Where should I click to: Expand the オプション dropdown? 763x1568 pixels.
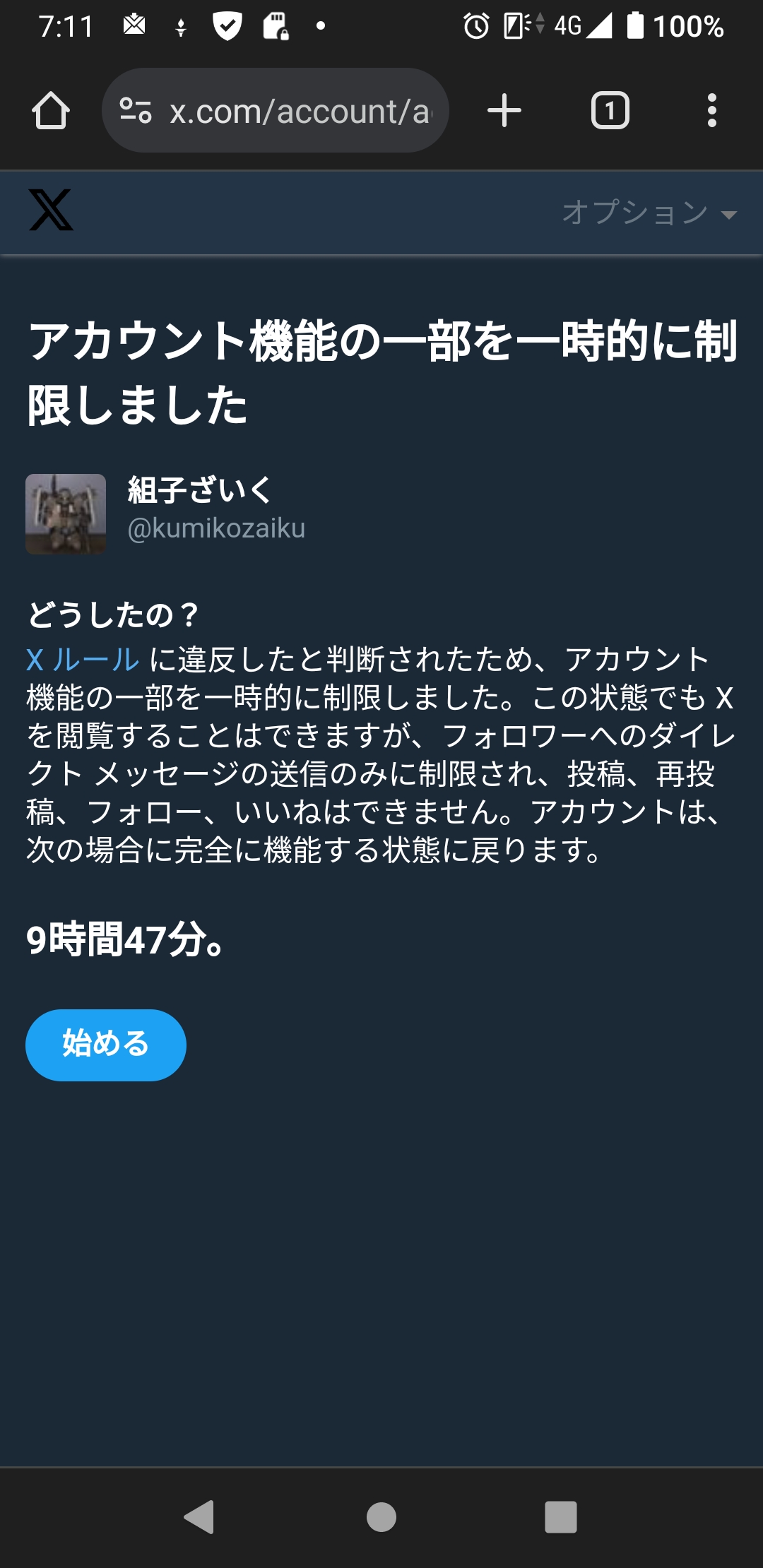click(649, 213)
